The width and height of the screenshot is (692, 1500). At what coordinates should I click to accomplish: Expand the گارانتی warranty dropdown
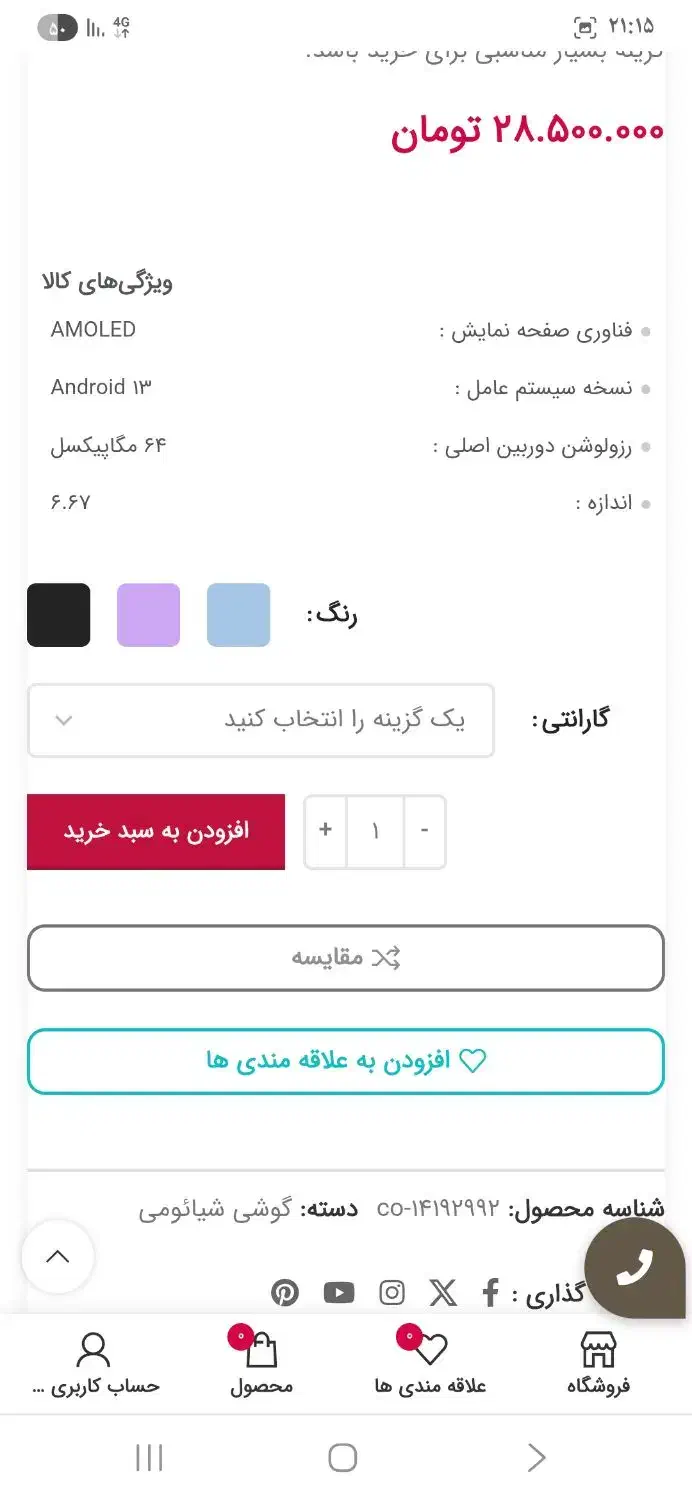point(260,720)
